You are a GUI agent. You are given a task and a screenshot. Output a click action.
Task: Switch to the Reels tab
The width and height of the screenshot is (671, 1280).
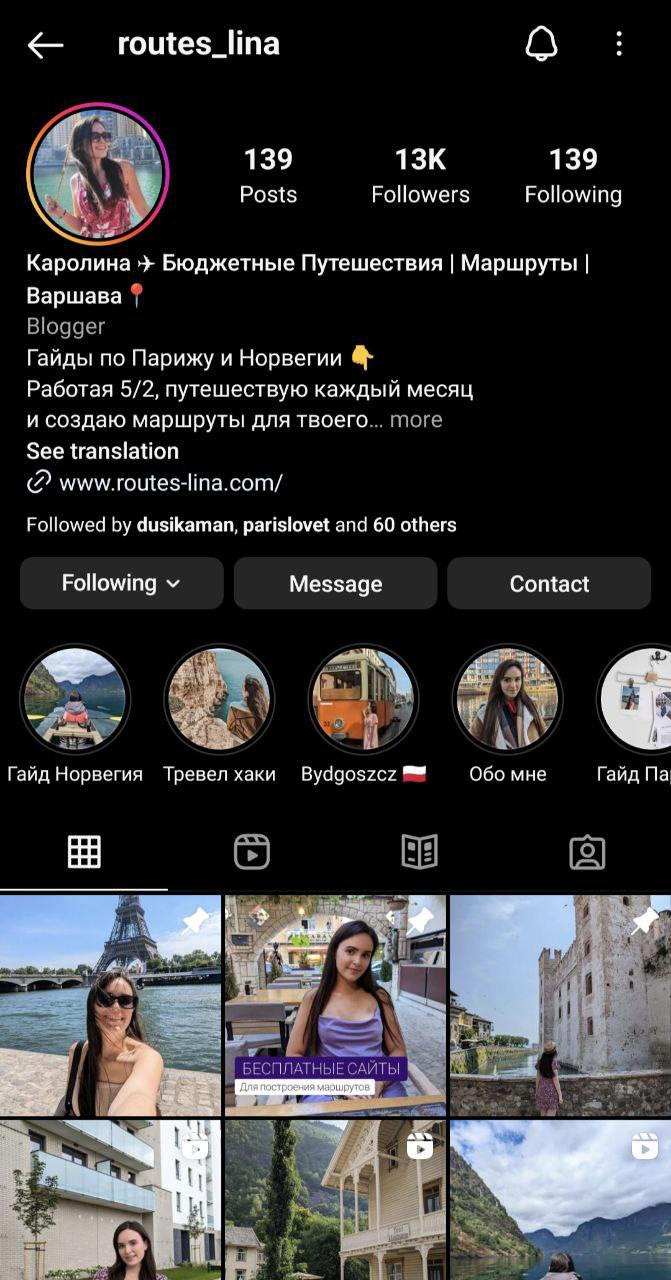(251, 852)
